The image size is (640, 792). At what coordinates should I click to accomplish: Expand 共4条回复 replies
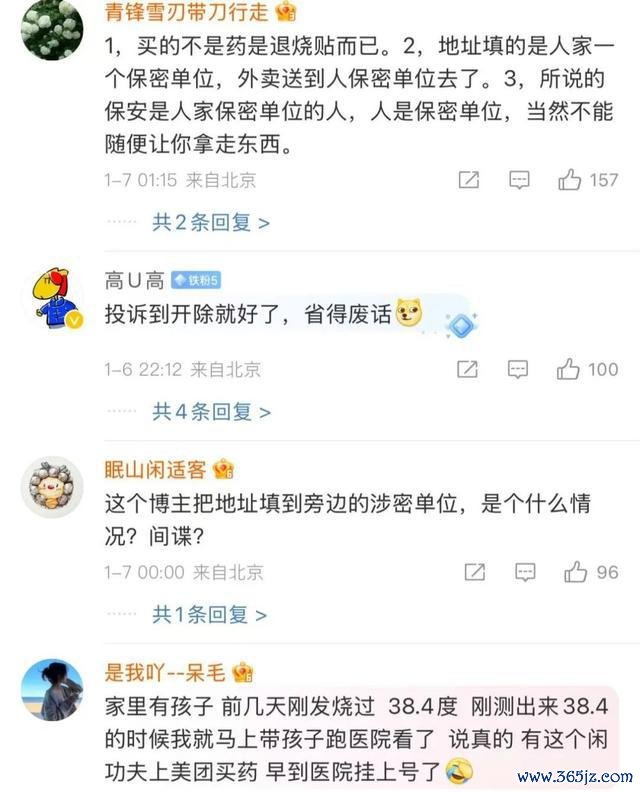pyautogui.click(x=210, y=411)
